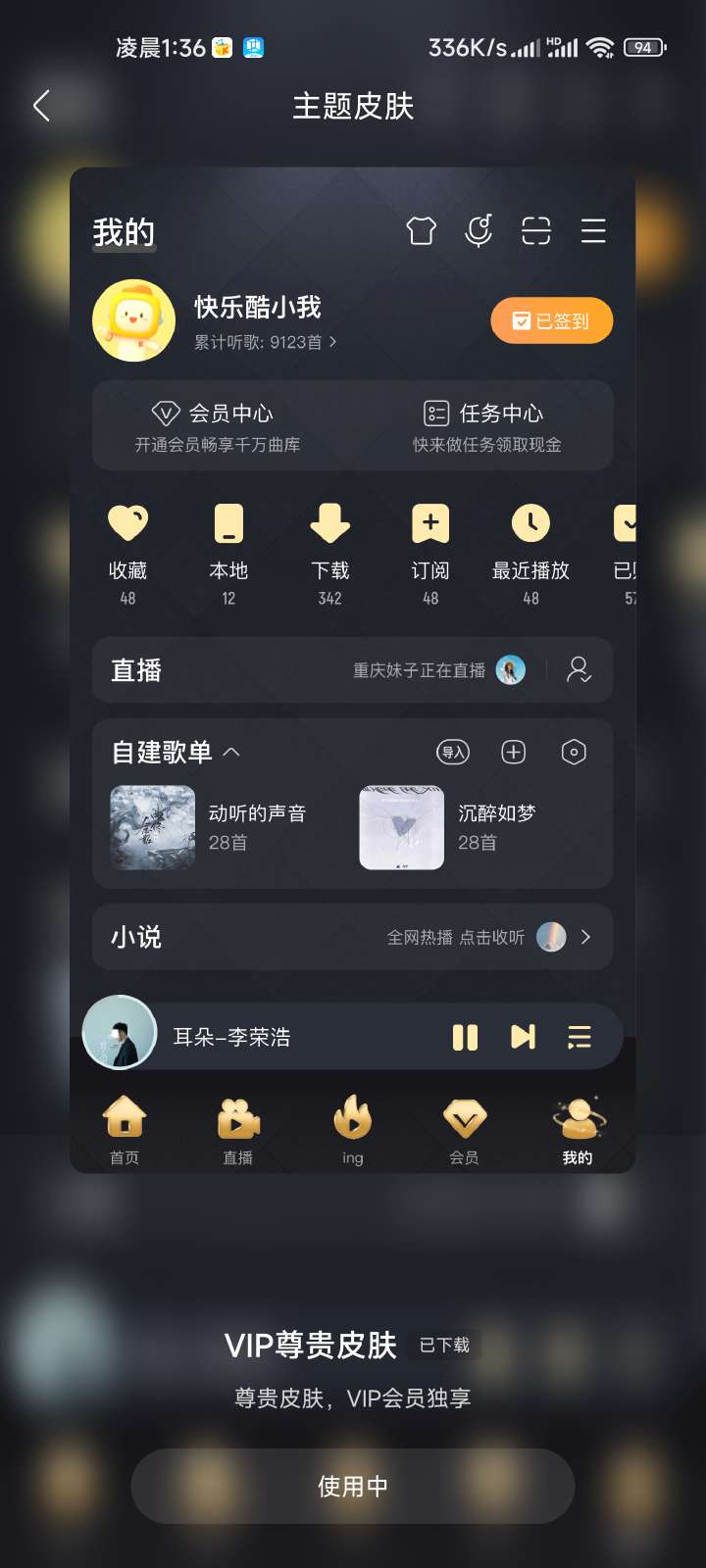The width and height of the screenshot is (706, 1568).
Task: Open the VIP skin preview image
Action: 353,670
